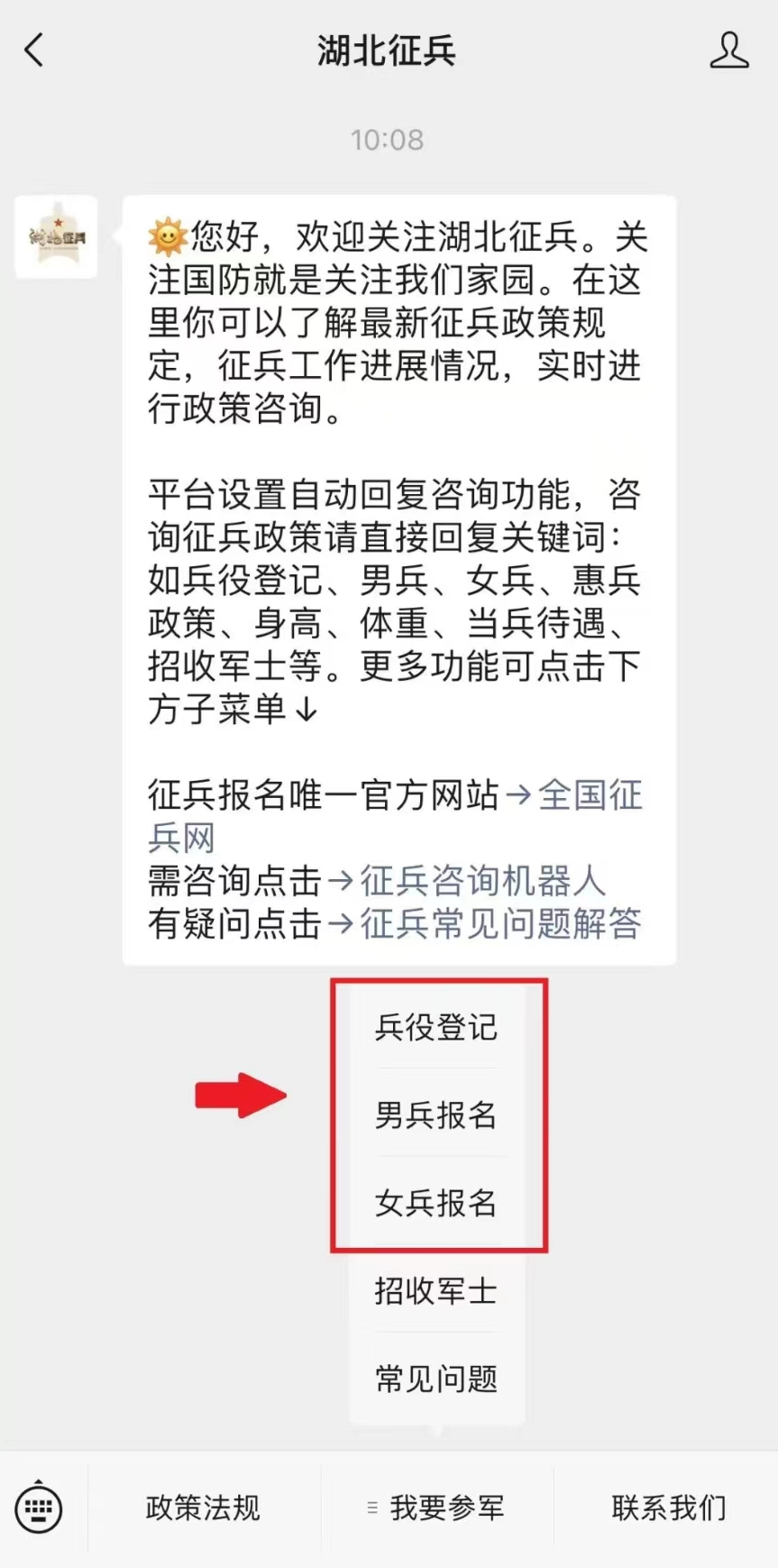Image resolution: width=778 pixels, height=1568 pixels.
Task: Collapse the 我要参军 menu
Action: point(437,1508)
